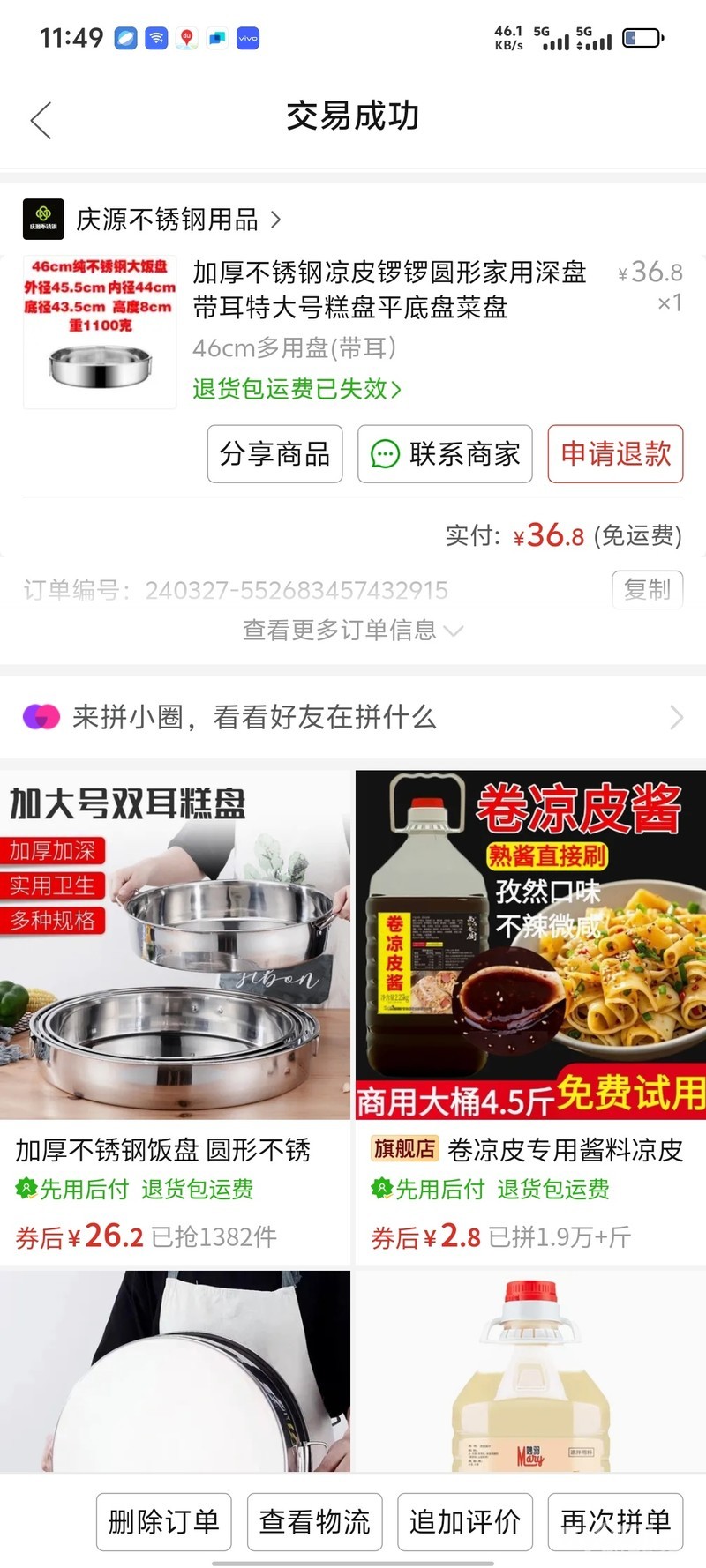
Task: Contact the seller via 联系商家
Action: pos(445,454)
